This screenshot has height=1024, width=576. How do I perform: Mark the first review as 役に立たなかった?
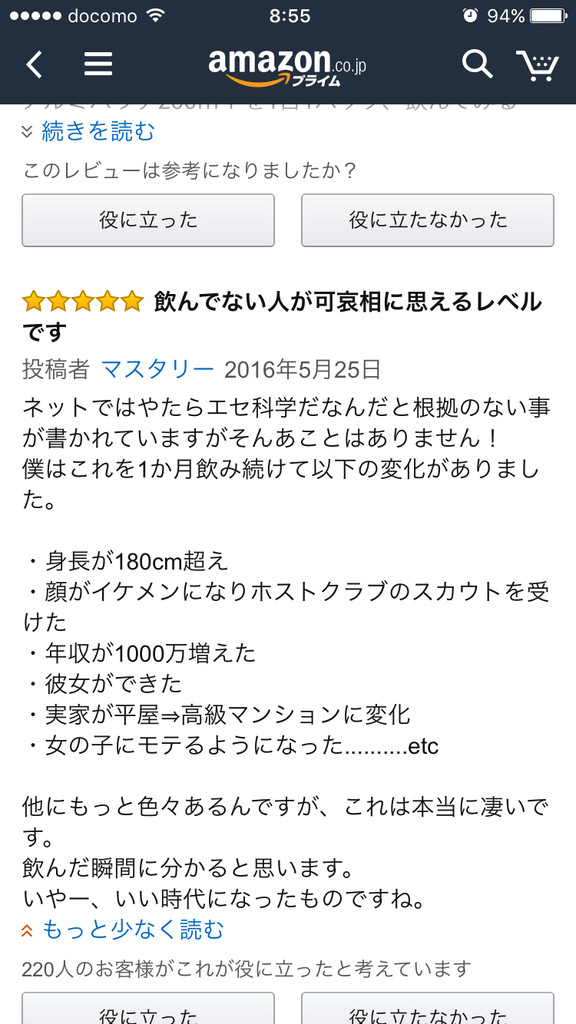428,220
